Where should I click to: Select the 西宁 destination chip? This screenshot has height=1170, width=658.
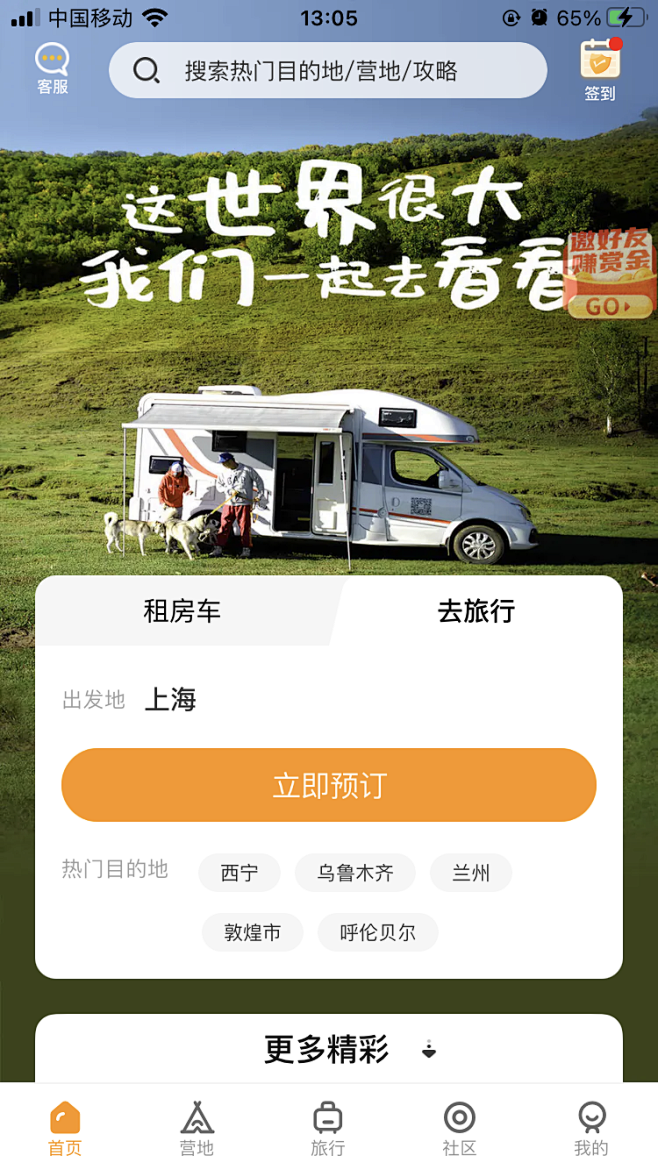(x=239, y=873)
